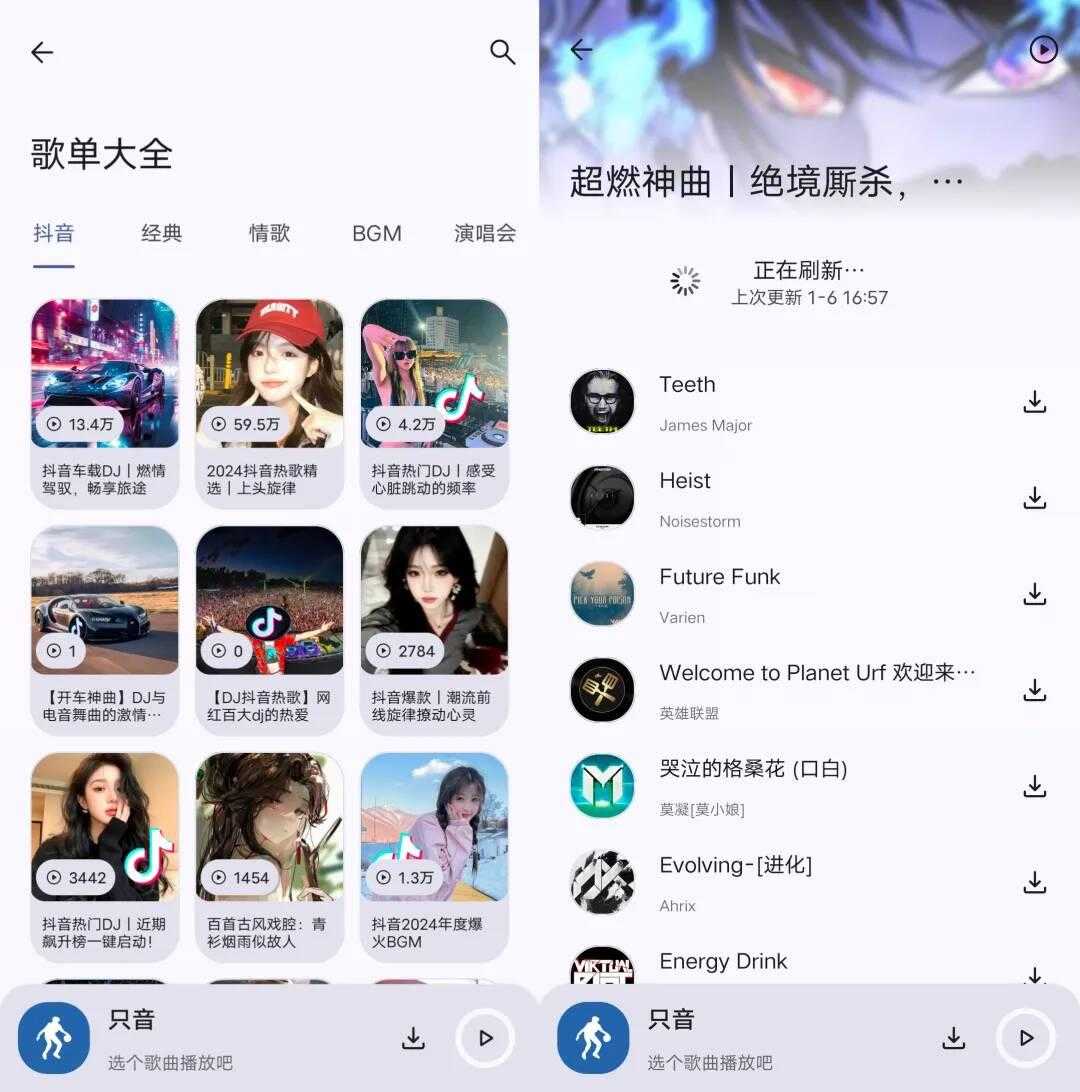Play all songs in 超燃神曲 playlist
This screenshot has height=1092, width=1080.
coord(1043,49)
